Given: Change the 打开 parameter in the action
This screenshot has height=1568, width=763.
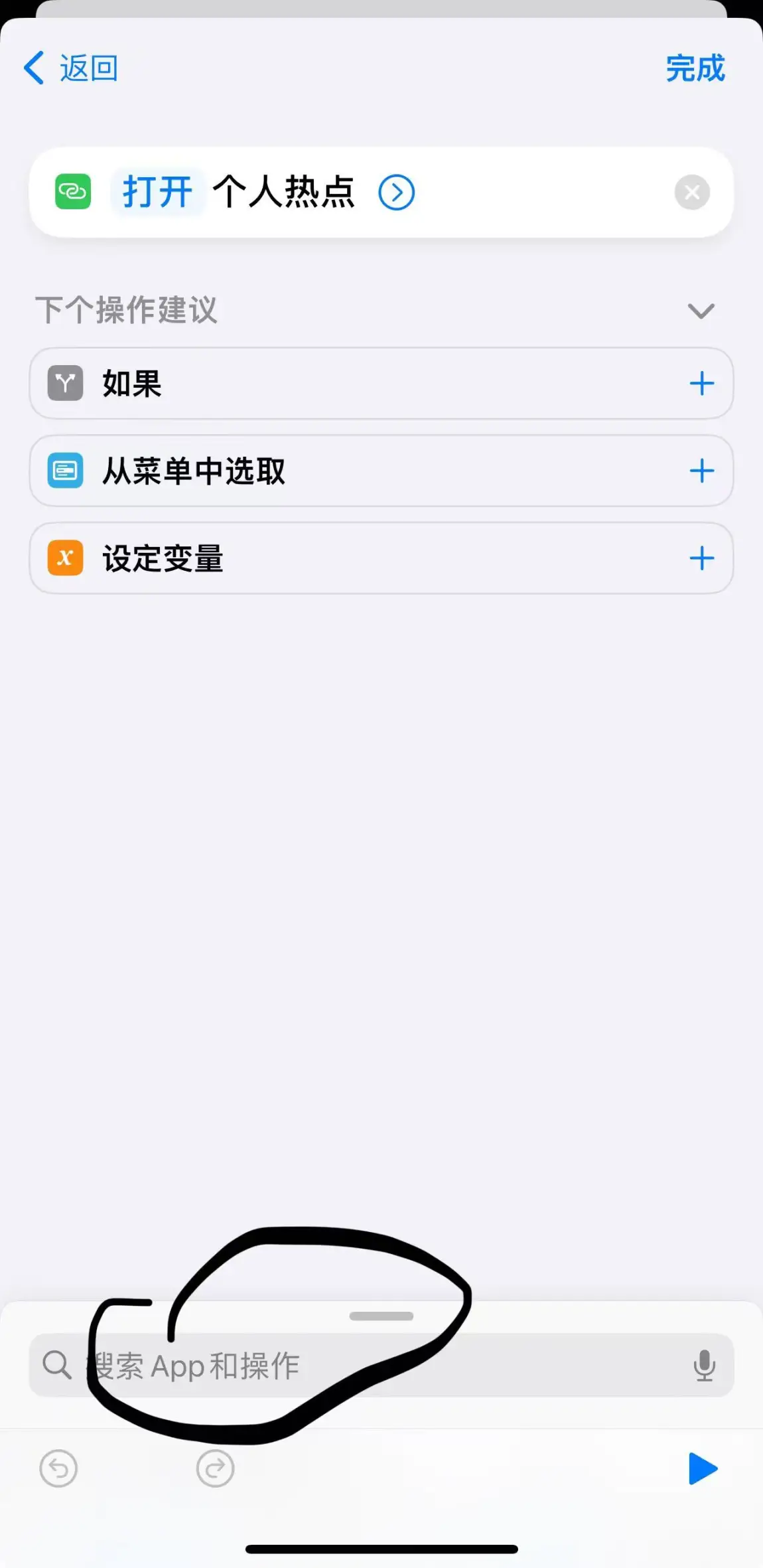Looking at the screenshot, I should point(157,192).
